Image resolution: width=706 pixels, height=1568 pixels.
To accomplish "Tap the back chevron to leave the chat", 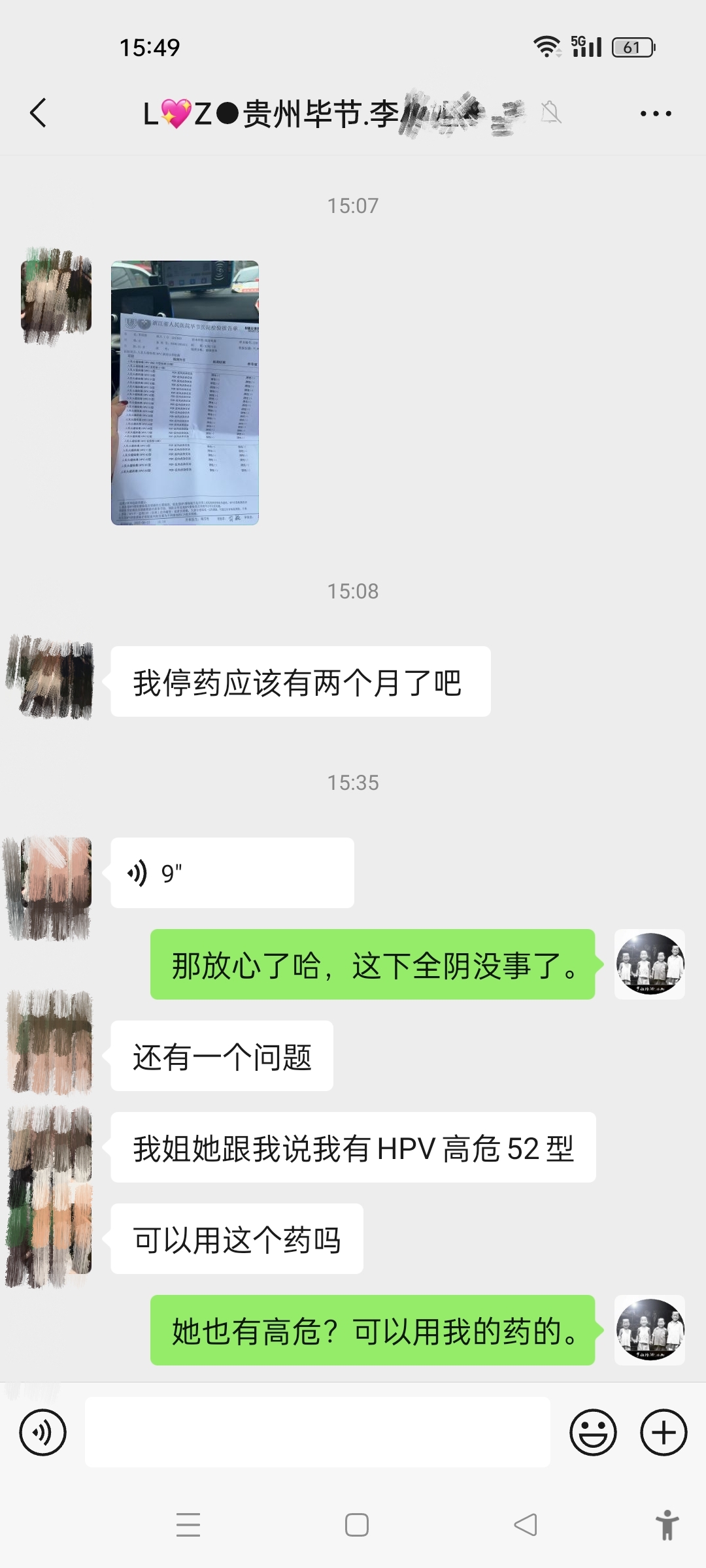I will (37, 112).
